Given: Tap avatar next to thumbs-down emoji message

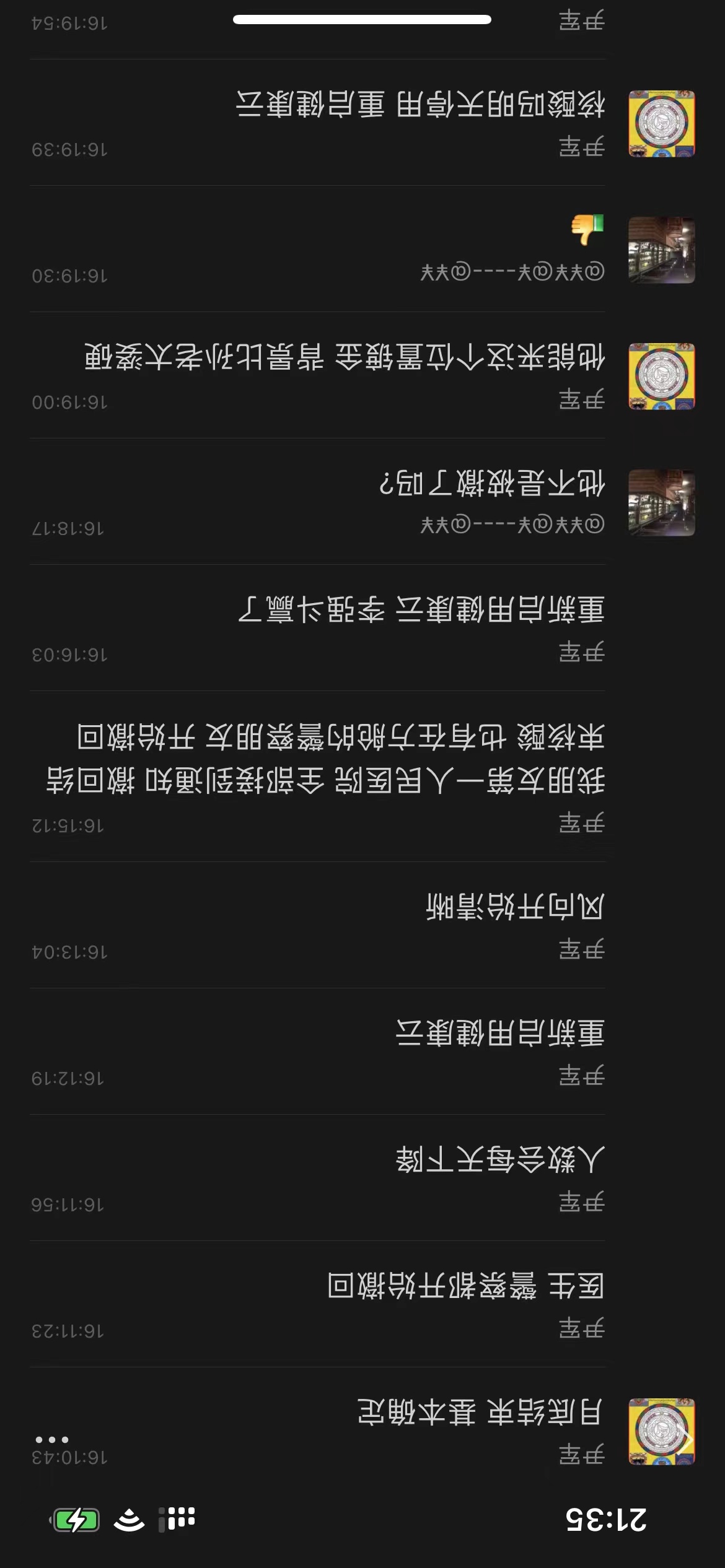Looking at the screenshot, I should click(x=661, y=250).
